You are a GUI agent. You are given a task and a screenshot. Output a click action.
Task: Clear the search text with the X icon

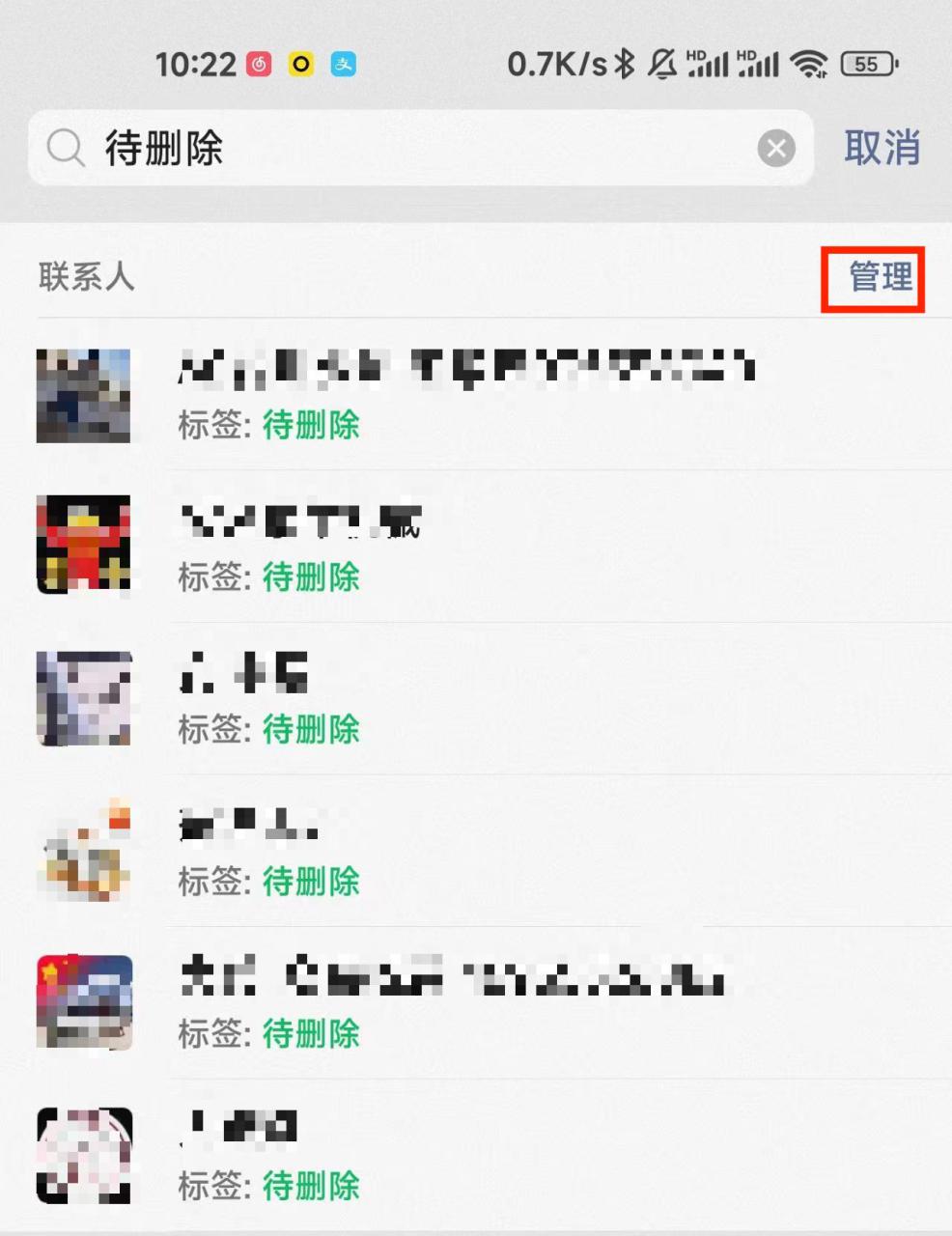[776, 149]
